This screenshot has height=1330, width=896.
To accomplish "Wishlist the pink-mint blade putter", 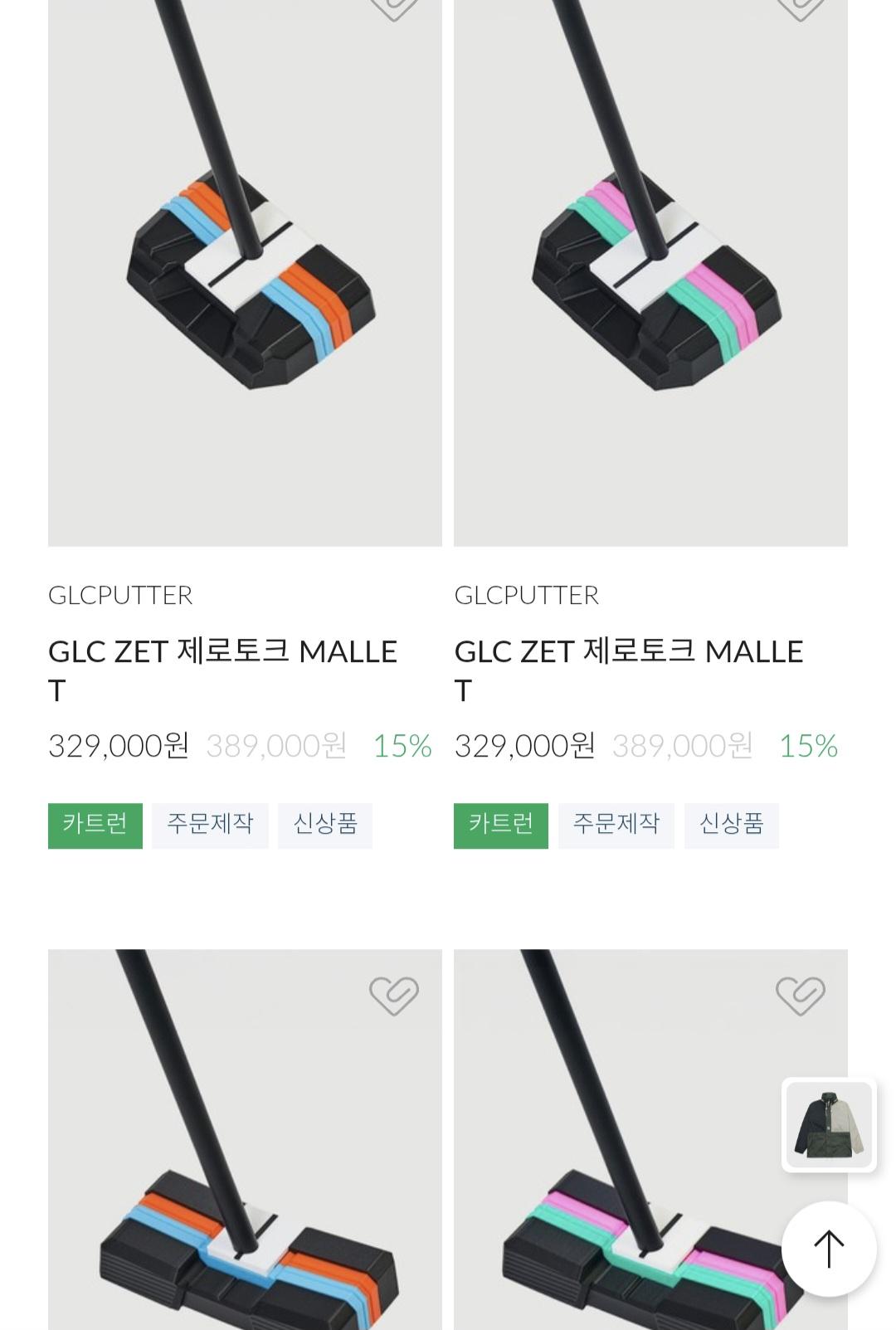I will pos(799,994).
